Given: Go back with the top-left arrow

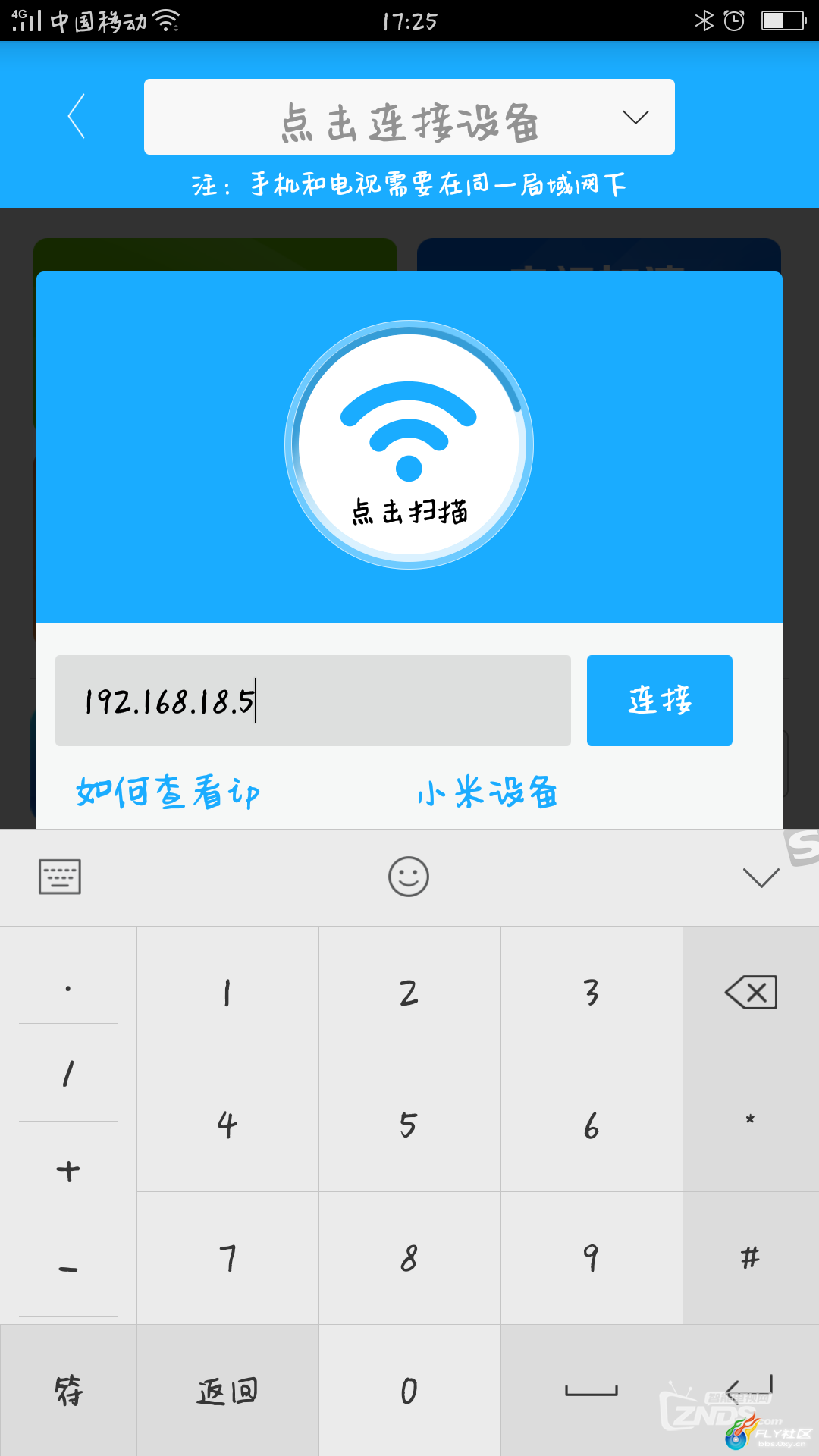Looking at the screenshot, I should click(77, 116).
